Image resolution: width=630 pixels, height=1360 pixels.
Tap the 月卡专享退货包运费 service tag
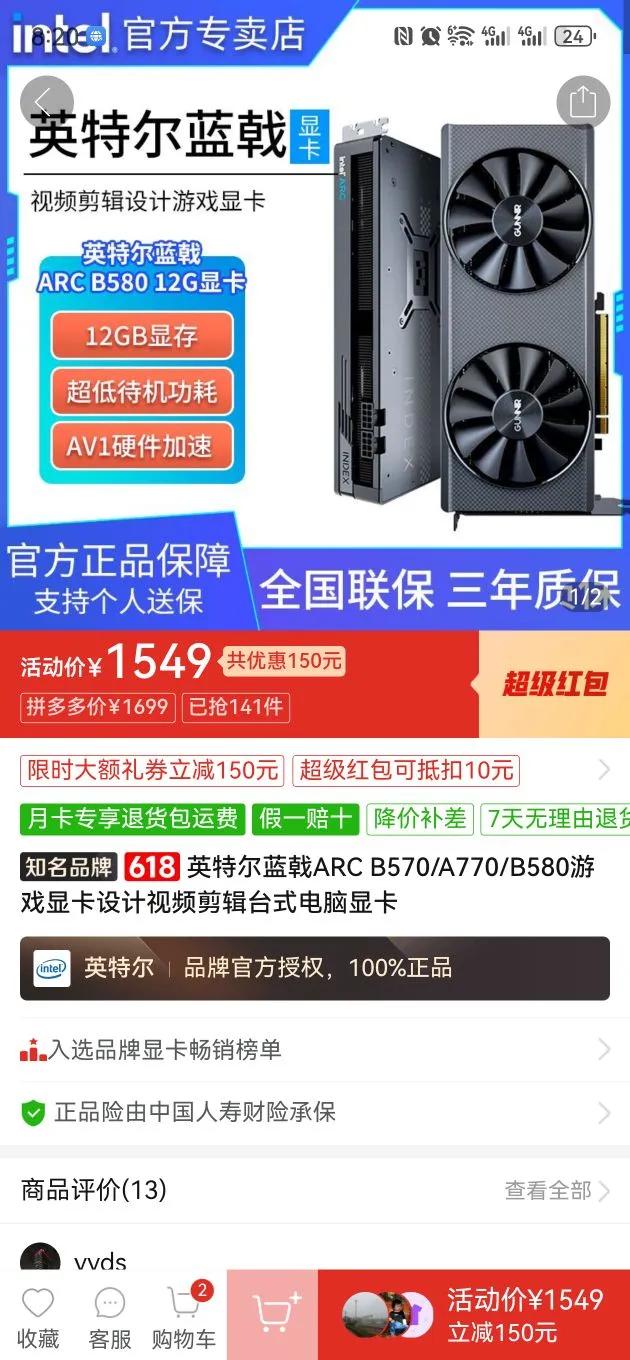(x=131, y=819)
